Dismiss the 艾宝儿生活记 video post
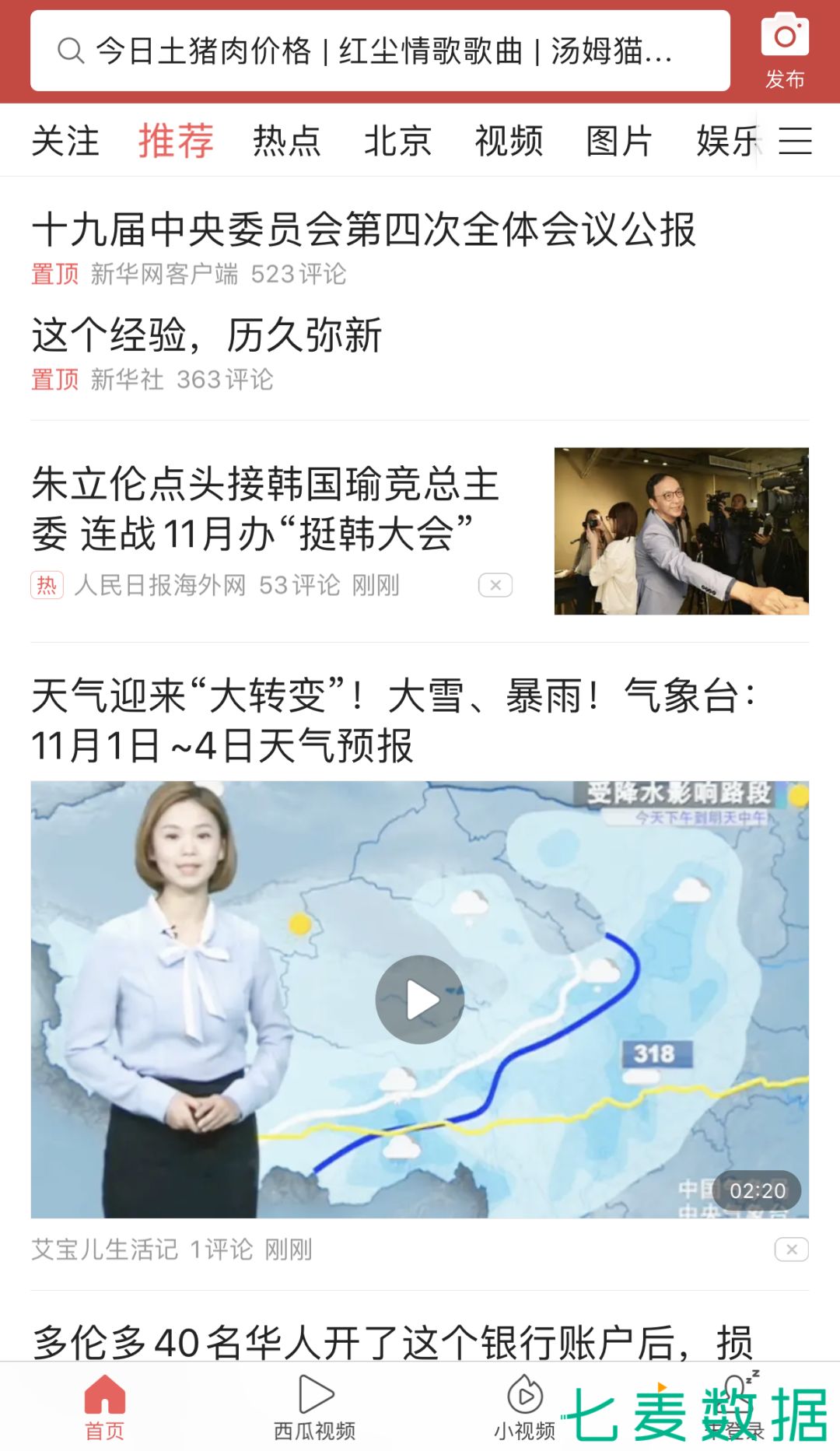Viewport: 840px width, 1451px height. click(791, 1249)
